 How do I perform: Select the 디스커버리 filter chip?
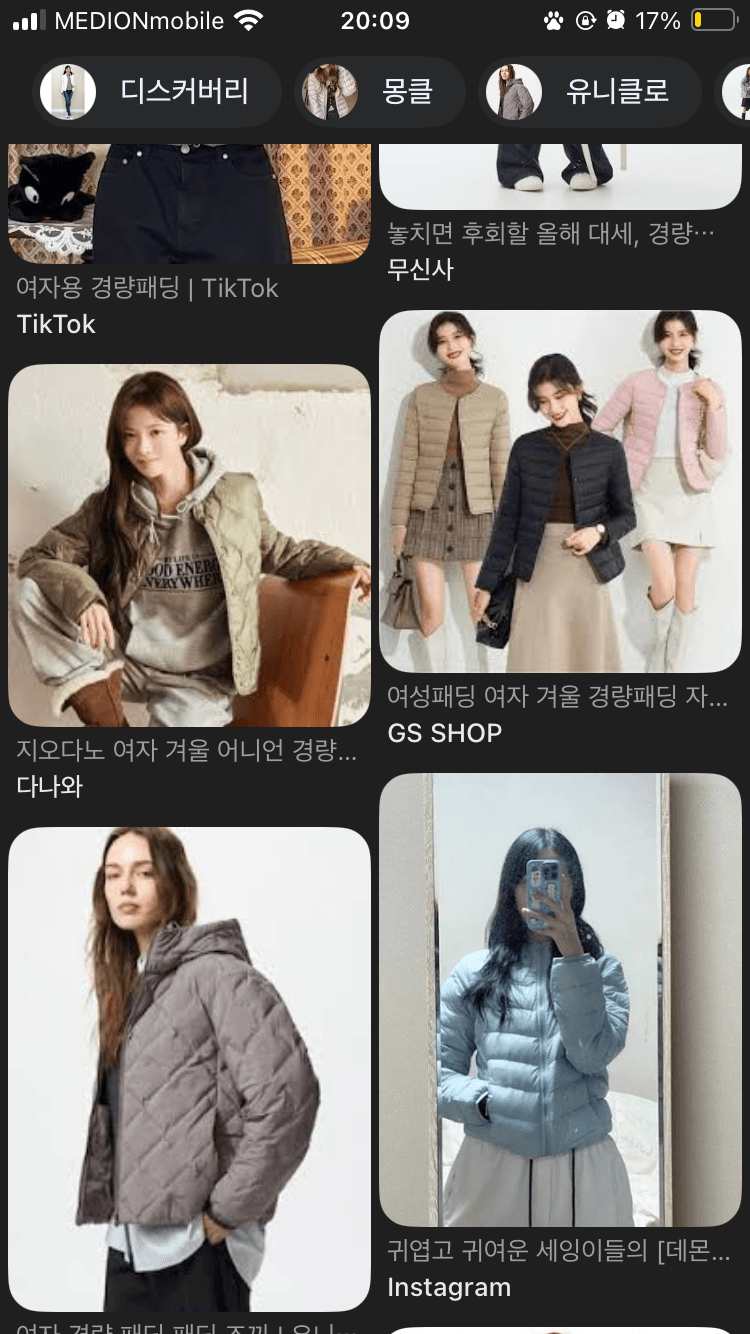(158, 92)
